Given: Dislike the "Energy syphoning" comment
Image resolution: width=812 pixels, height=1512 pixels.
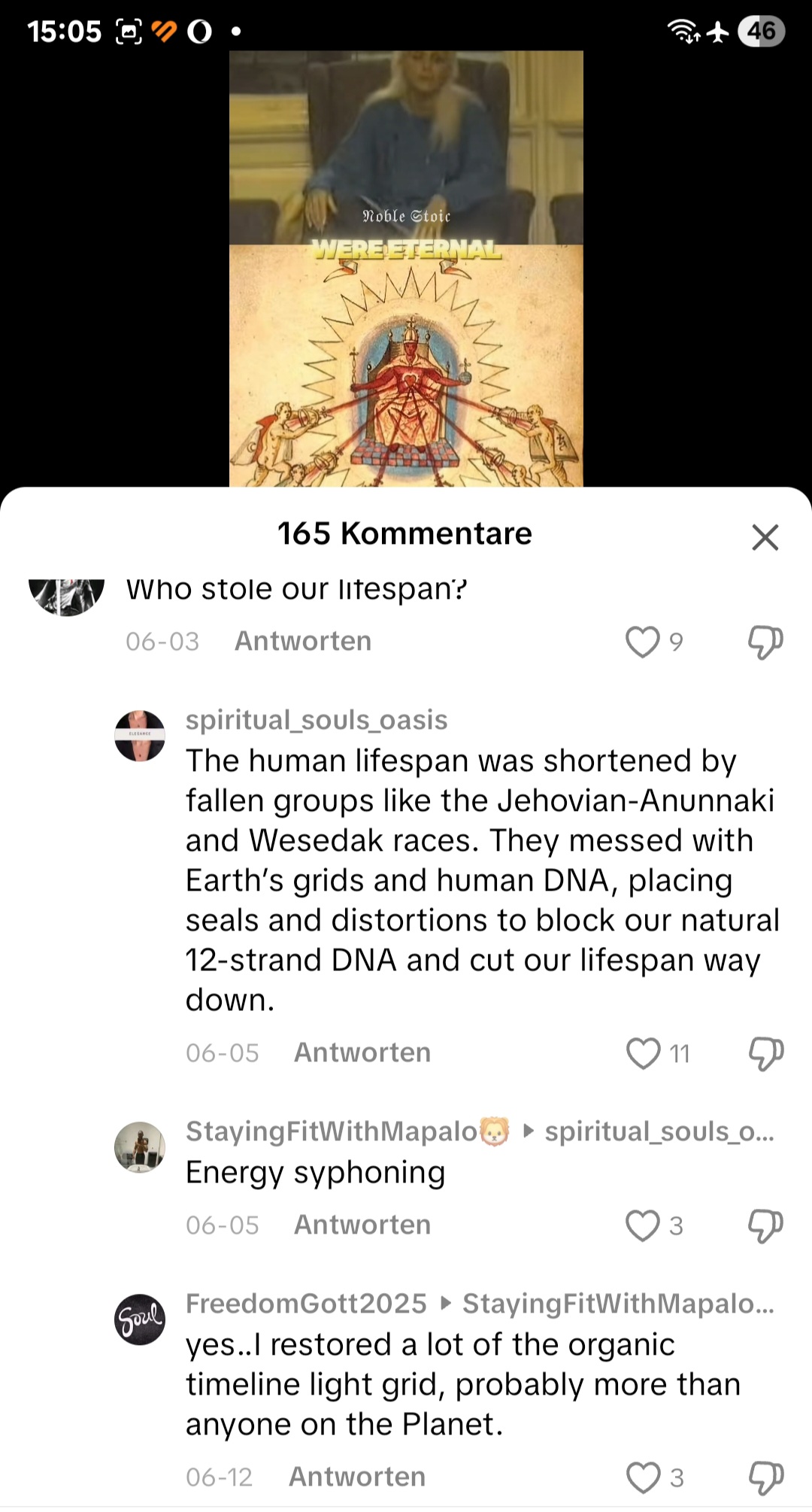Looking at the screenshot, I should [765, 1225].
